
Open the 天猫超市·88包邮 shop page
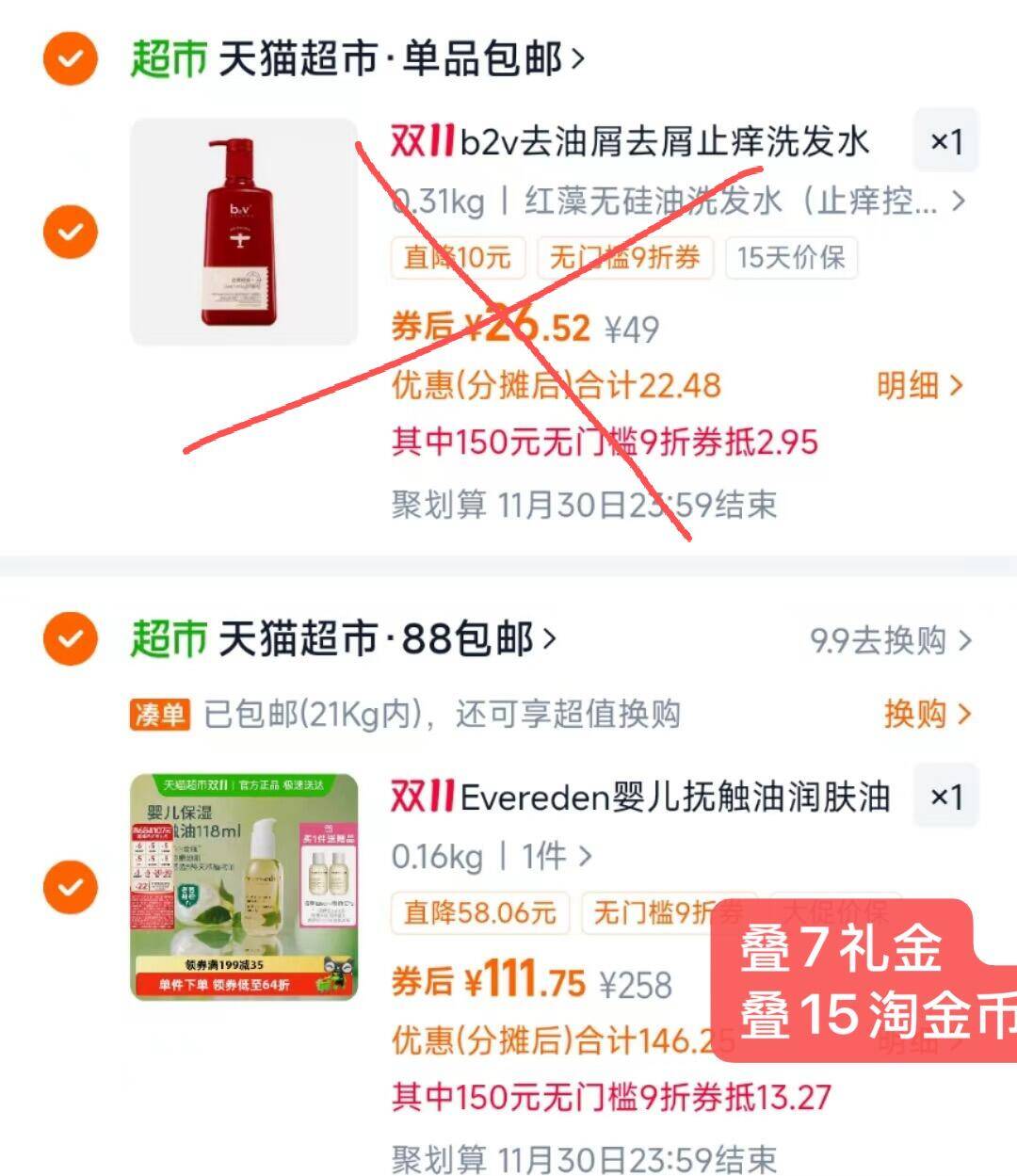[386, 639]
